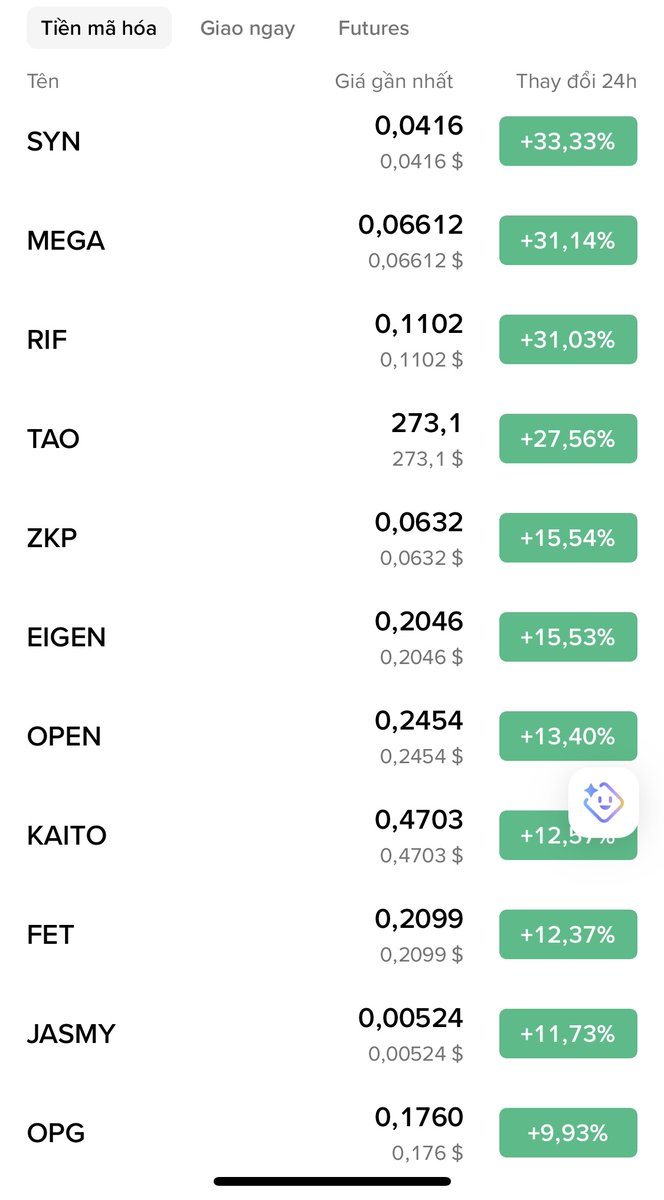
Task: Select the Tiền mã hóa tab
Action: [99, 28]
